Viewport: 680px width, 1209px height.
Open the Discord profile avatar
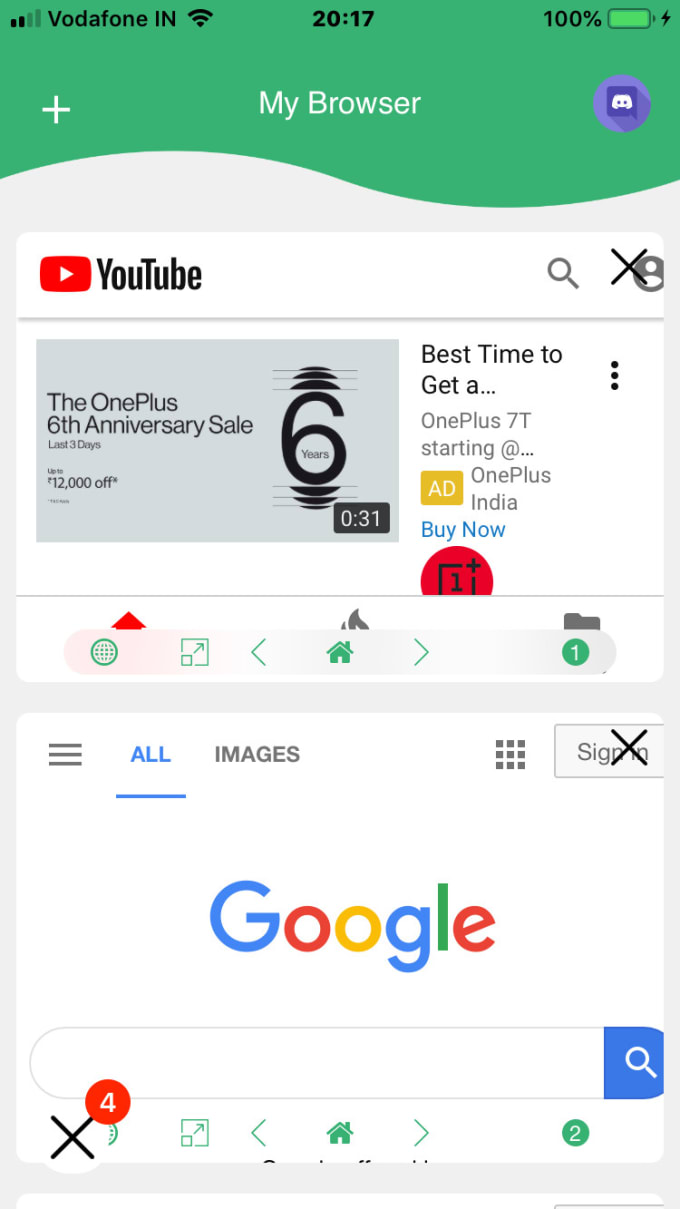coord(622,104)
